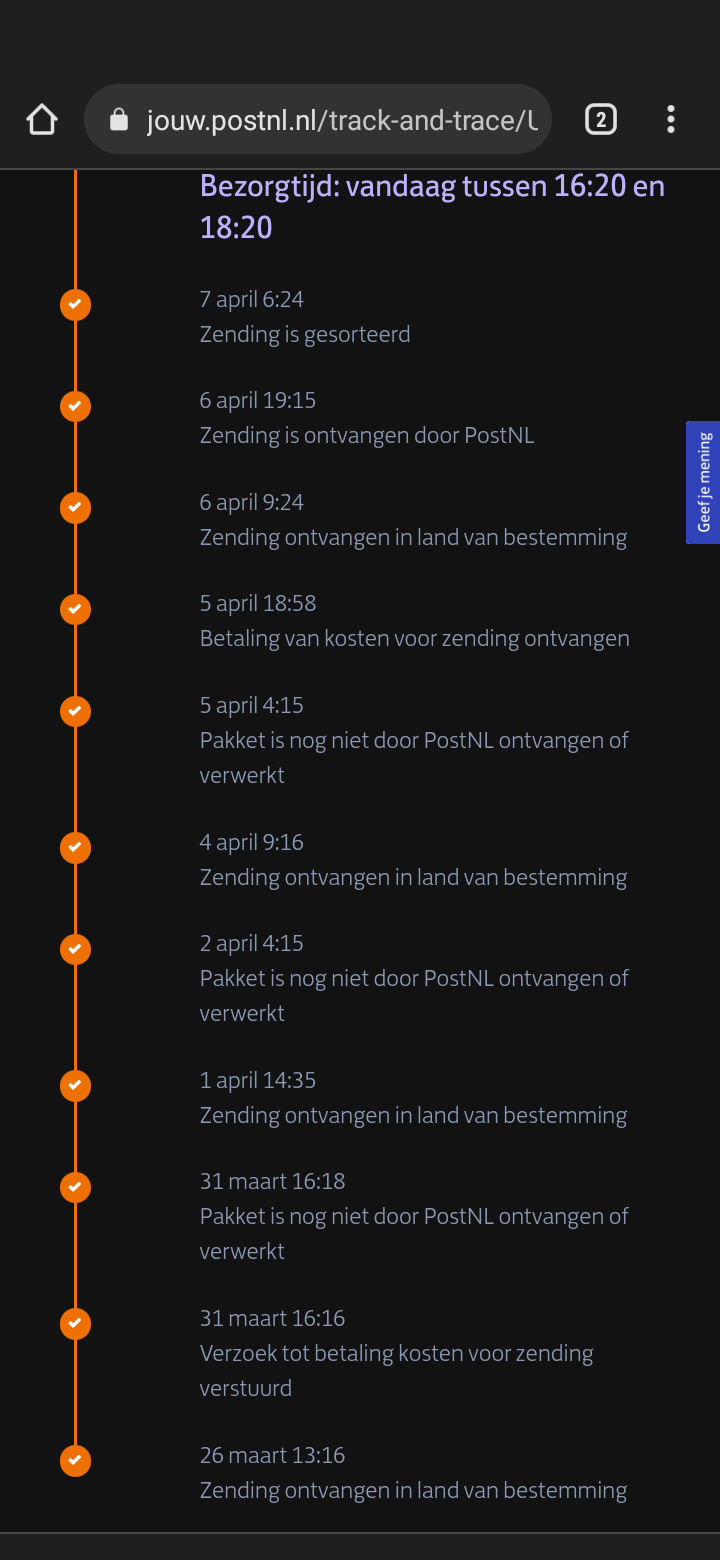Go to the browser home page
The image size is (720, 1560).
(x=42, y=120)
